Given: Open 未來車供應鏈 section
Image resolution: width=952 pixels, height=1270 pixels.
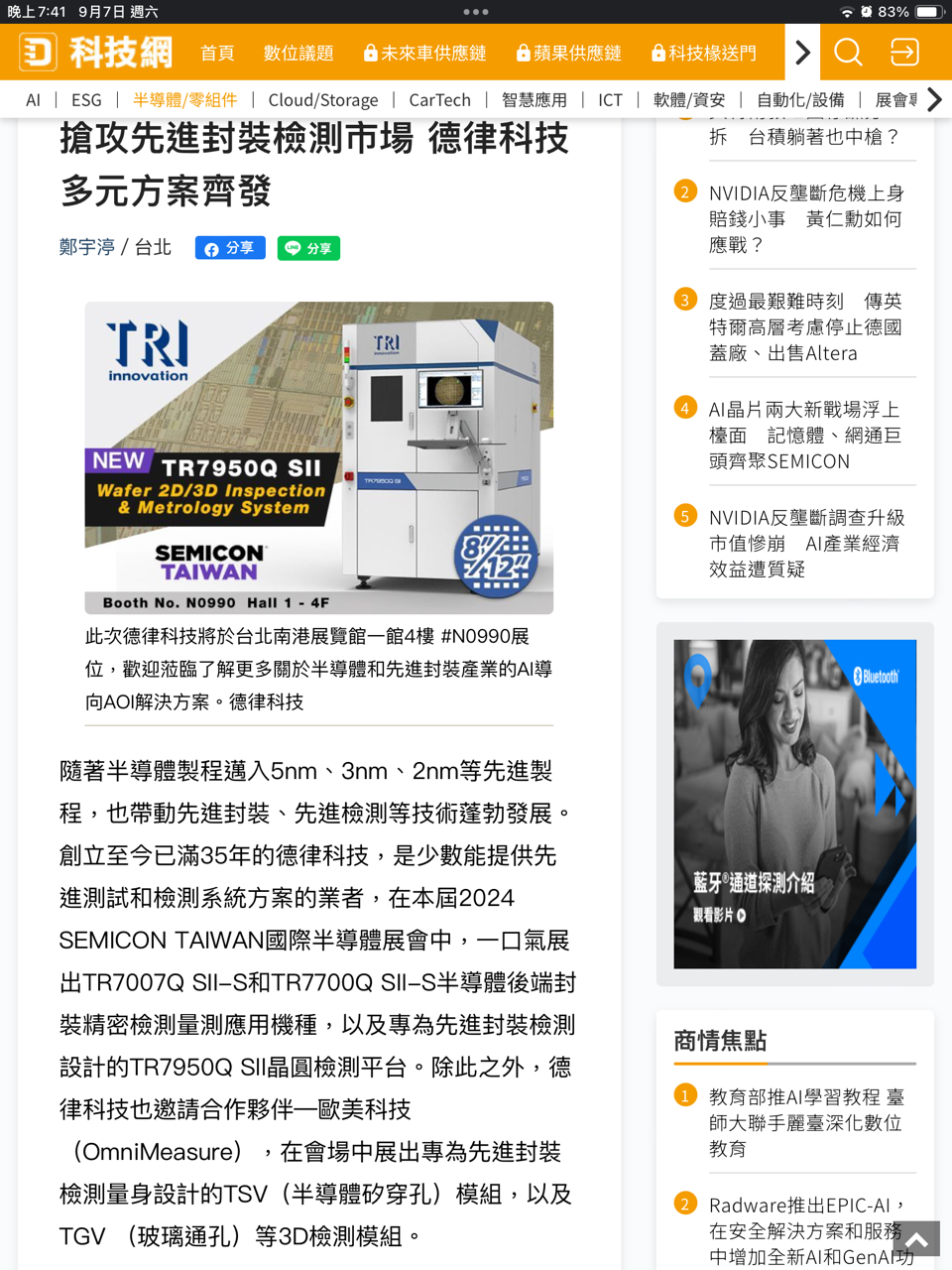Looking at the screenshot, I should click(x=424, y=53).
